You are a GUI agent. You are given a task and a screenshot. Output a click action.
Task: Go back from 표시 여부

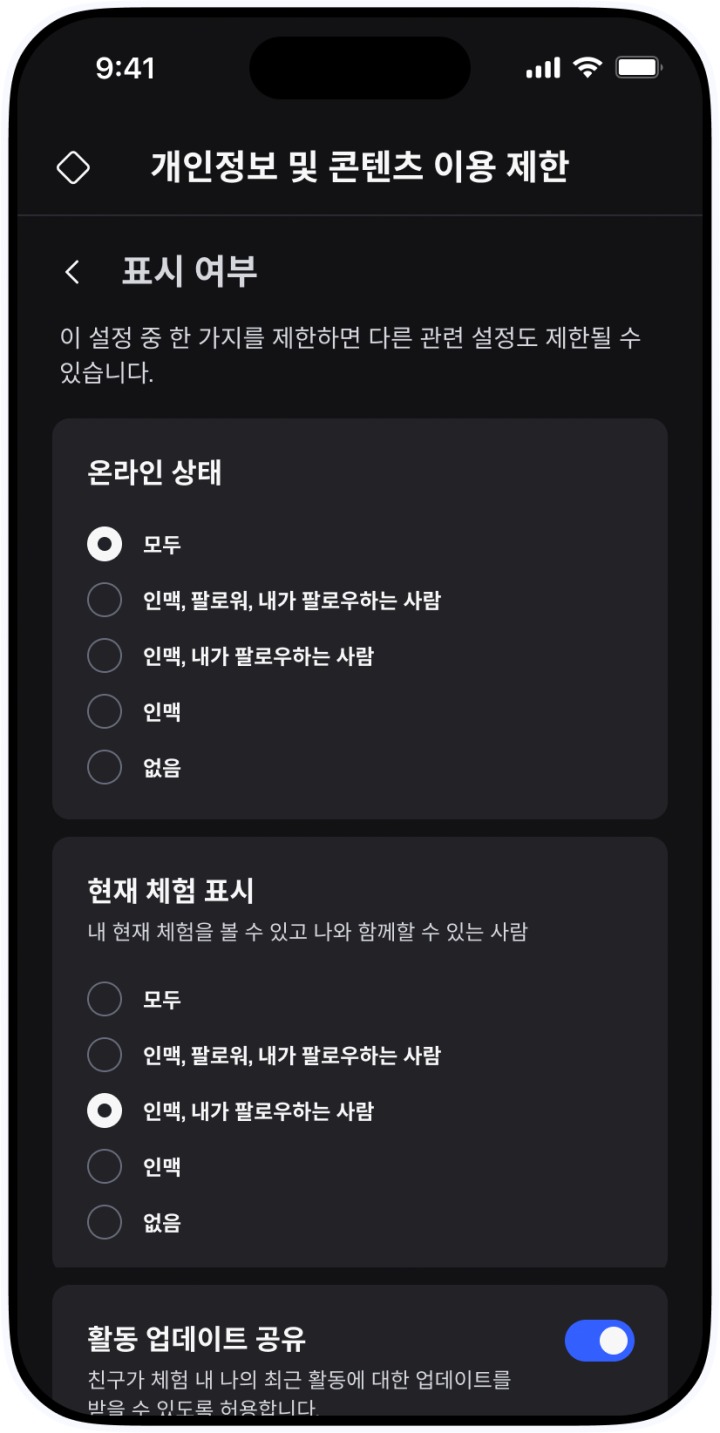(72, 272)
